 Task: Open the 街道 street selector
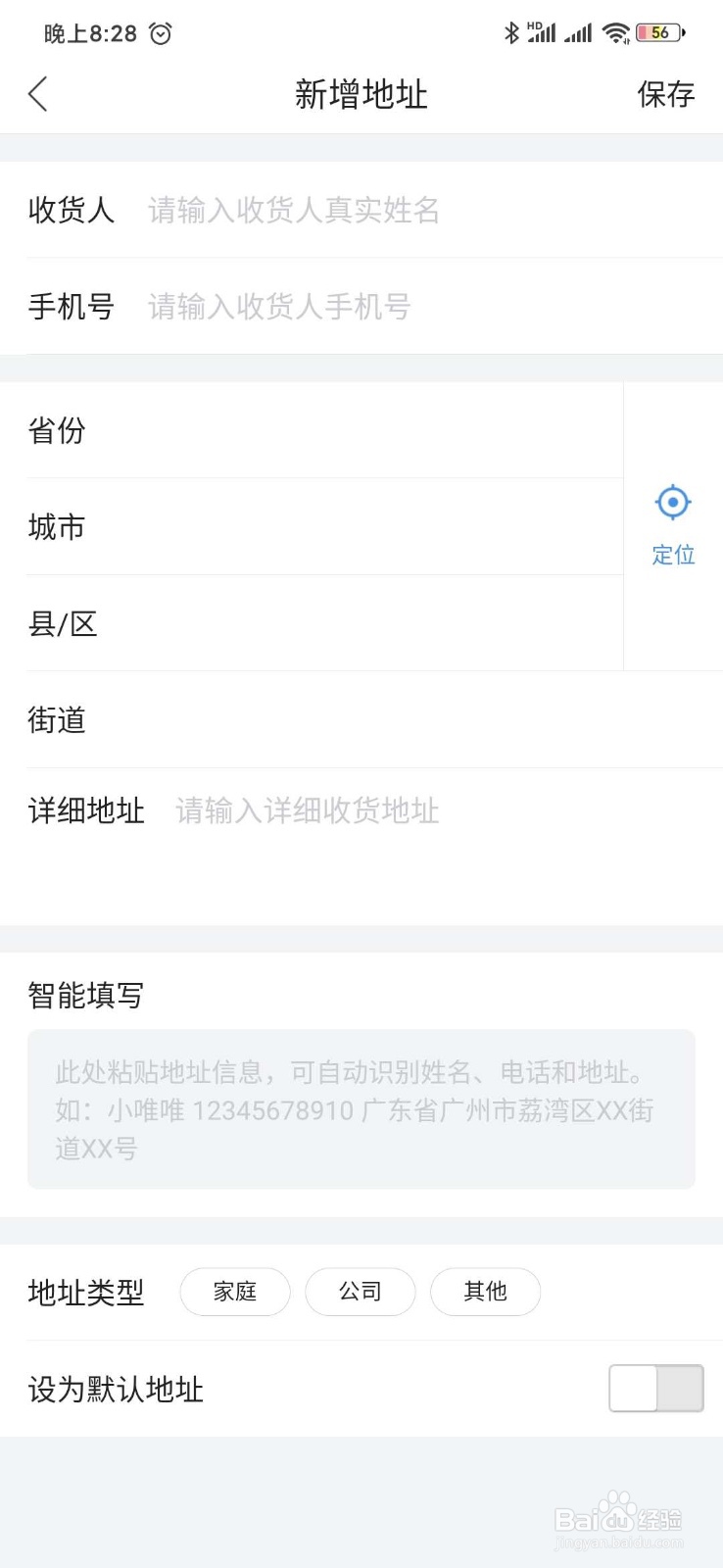click(294, 721)
